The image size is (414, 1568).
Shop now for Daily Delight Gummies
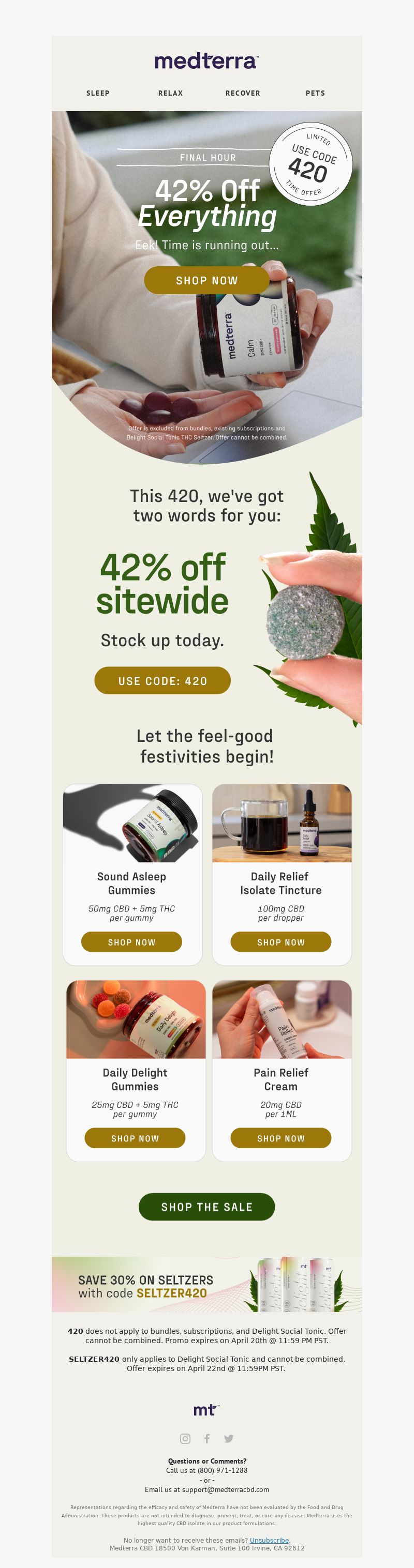(135, 1138)
